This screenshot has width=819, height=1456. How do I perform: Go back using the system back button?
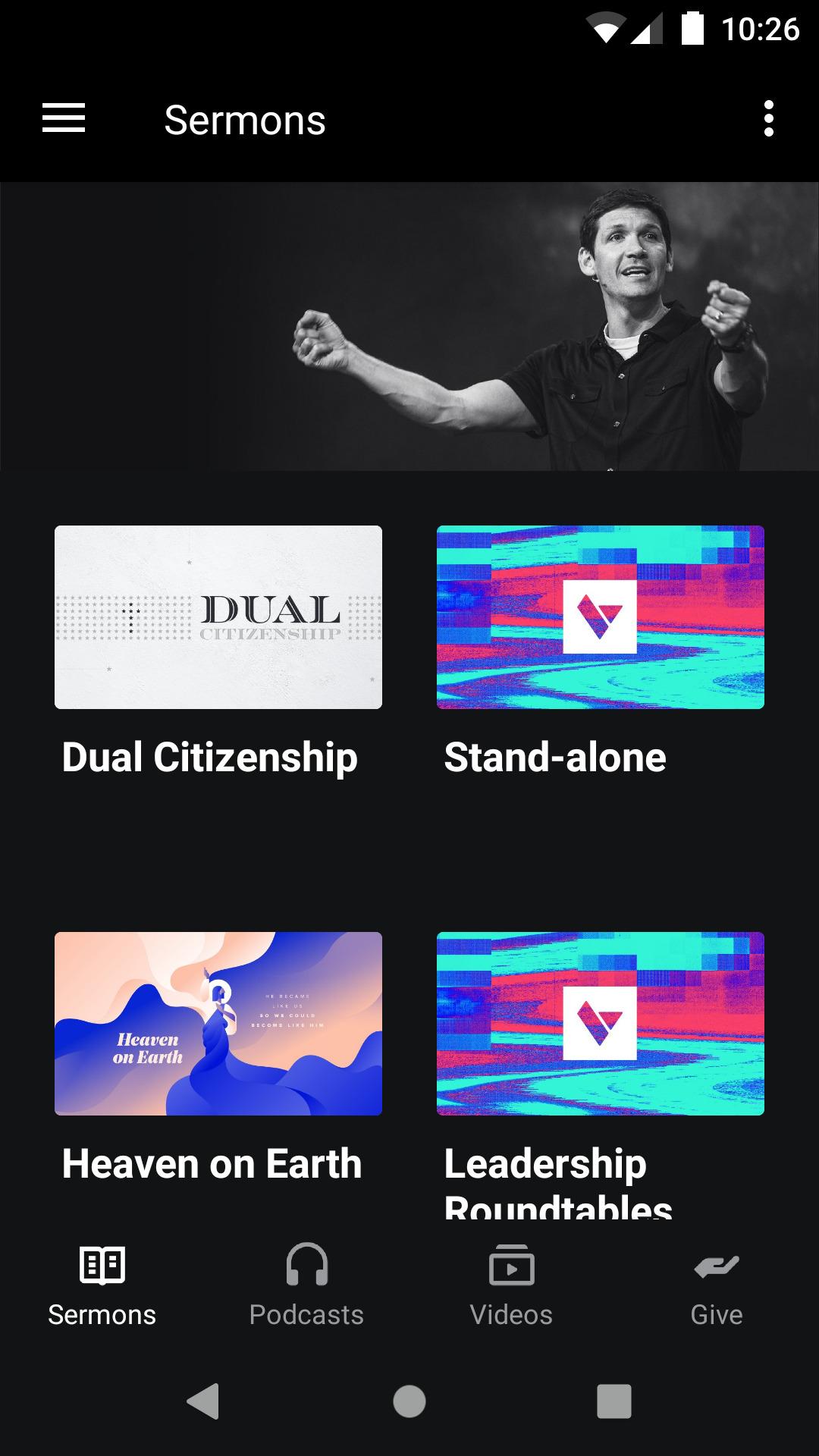coord(203,1401)
